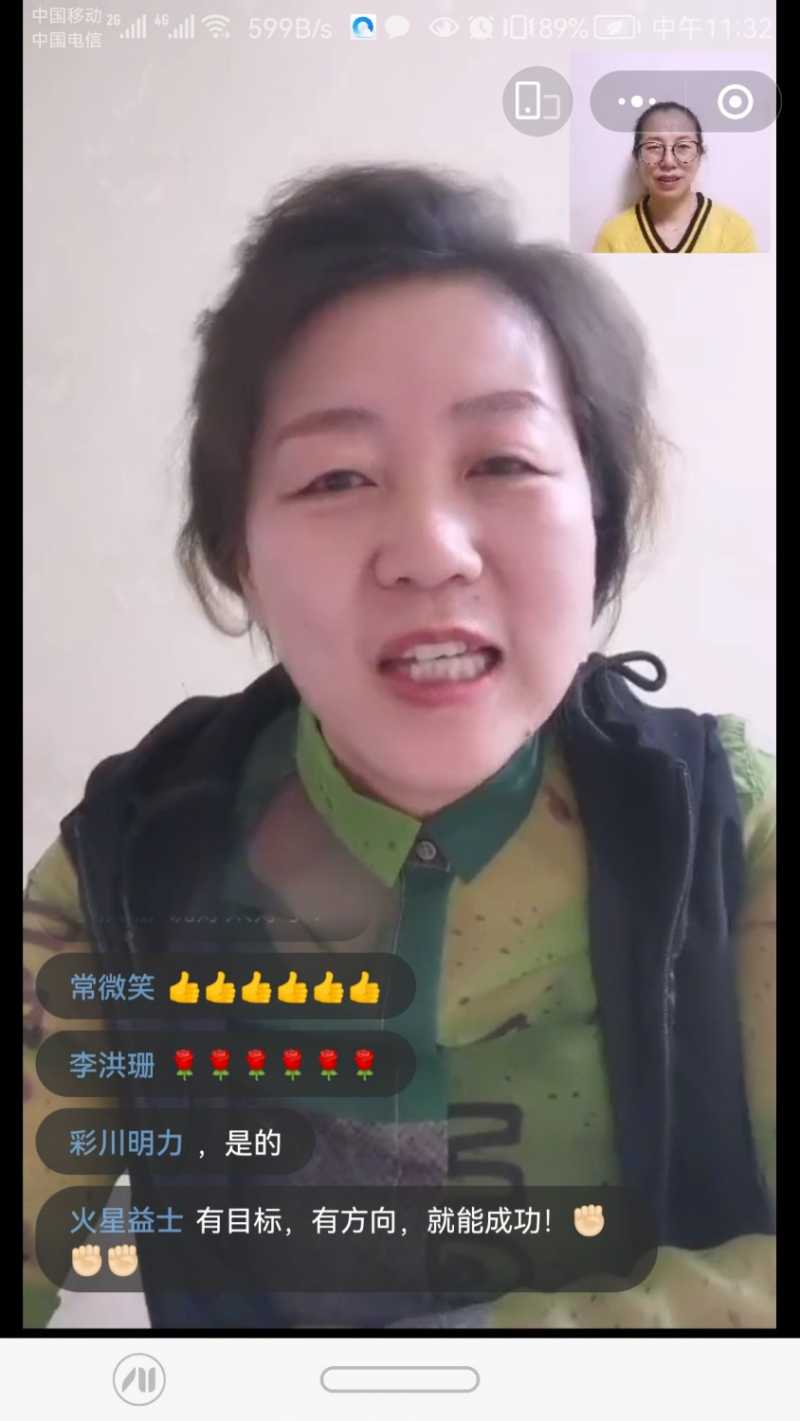Screen dimensions: 800x1421
Task: Close the mini program with circle button
Action: coord(735,101)
